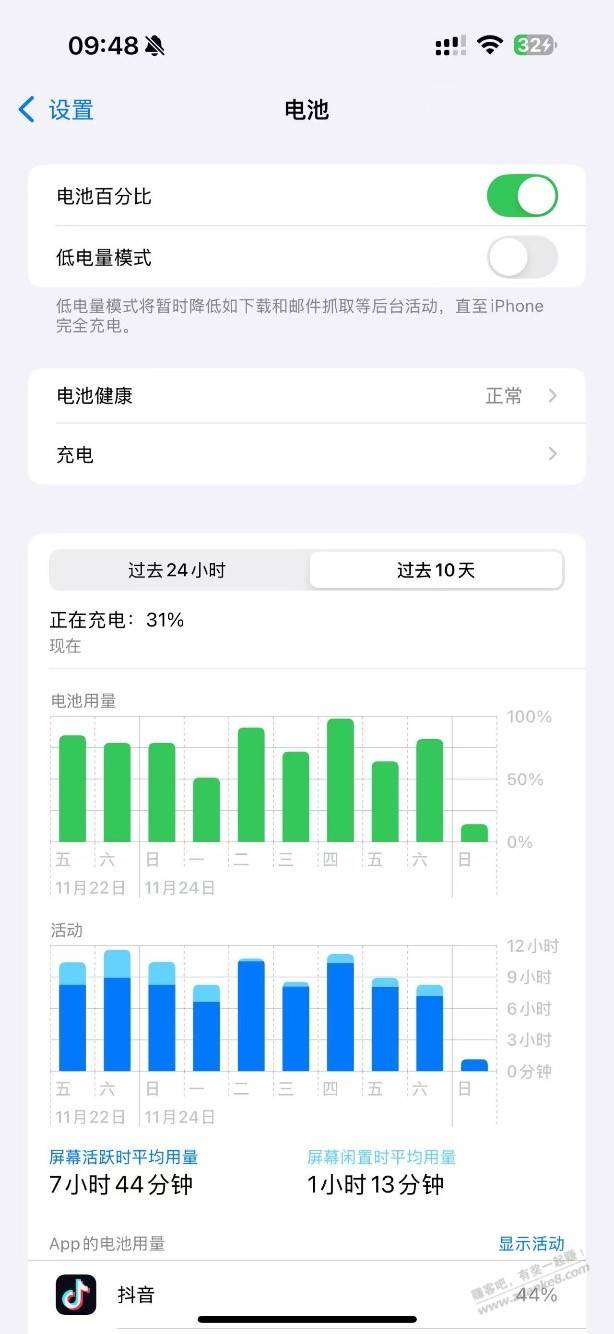Switch to the 过去24小时 view
Image resolution: width=614 pixels, height=1334 pixels.
click(x=178, y=571)
